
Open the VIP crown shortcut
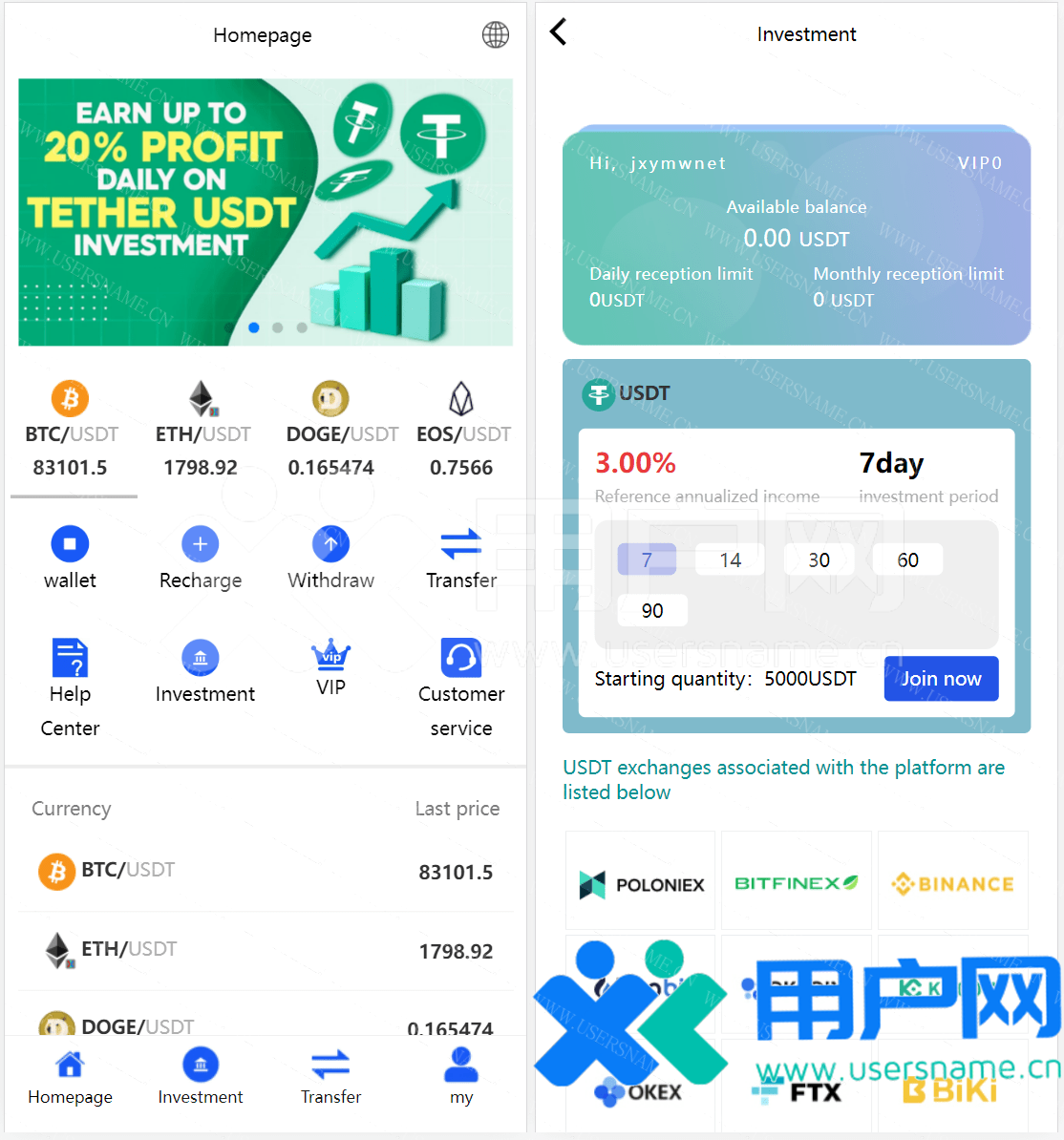pos(330,667)
